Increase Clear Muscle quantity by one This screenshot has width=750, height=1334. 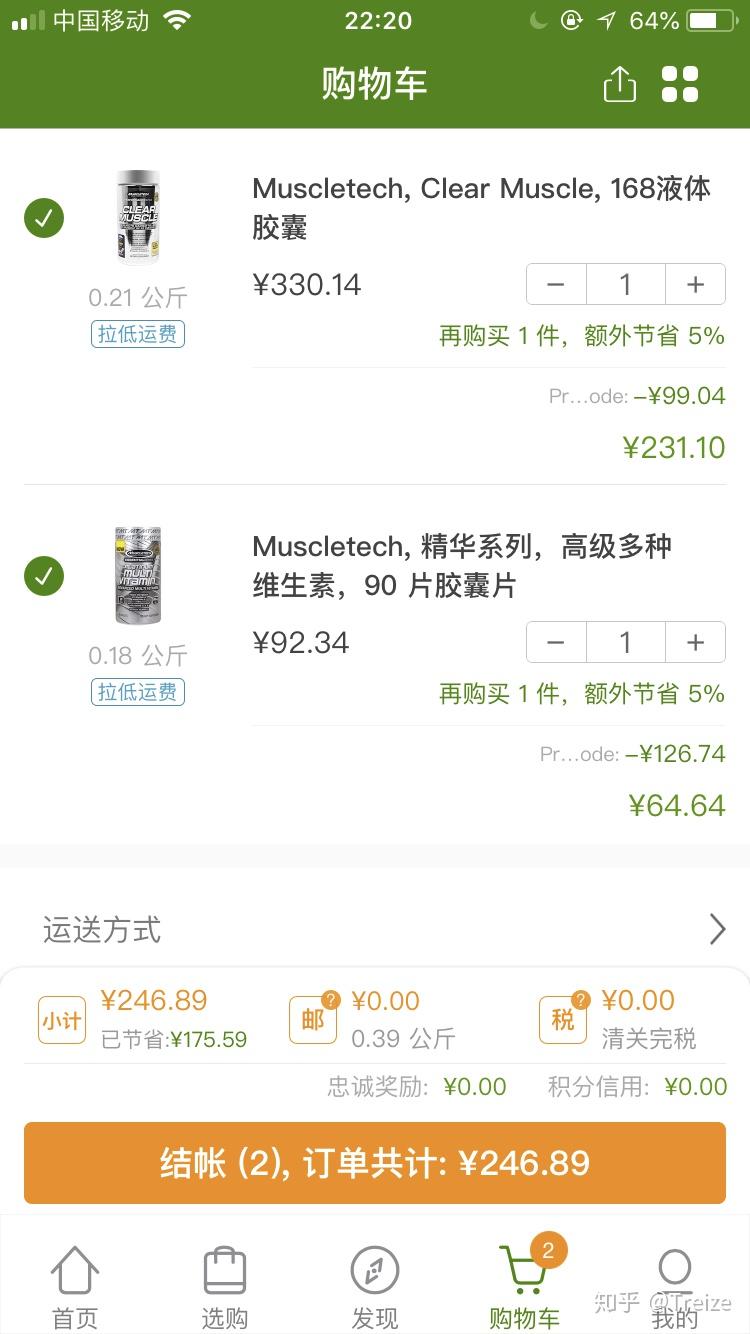point(696,285)
